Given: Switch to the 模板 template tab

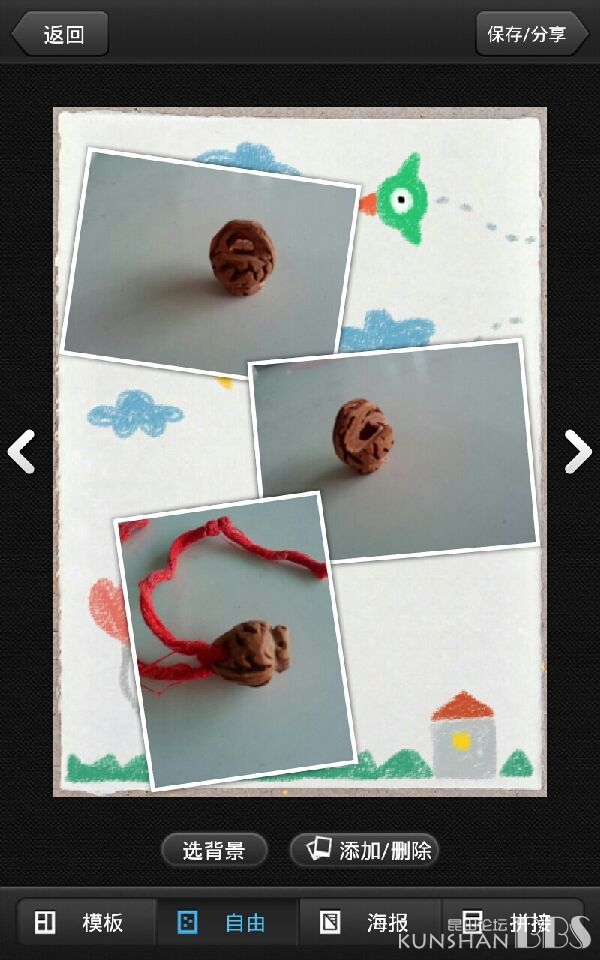Looking at the screenshot, I should pyautogui.click(x=86, y=922).
